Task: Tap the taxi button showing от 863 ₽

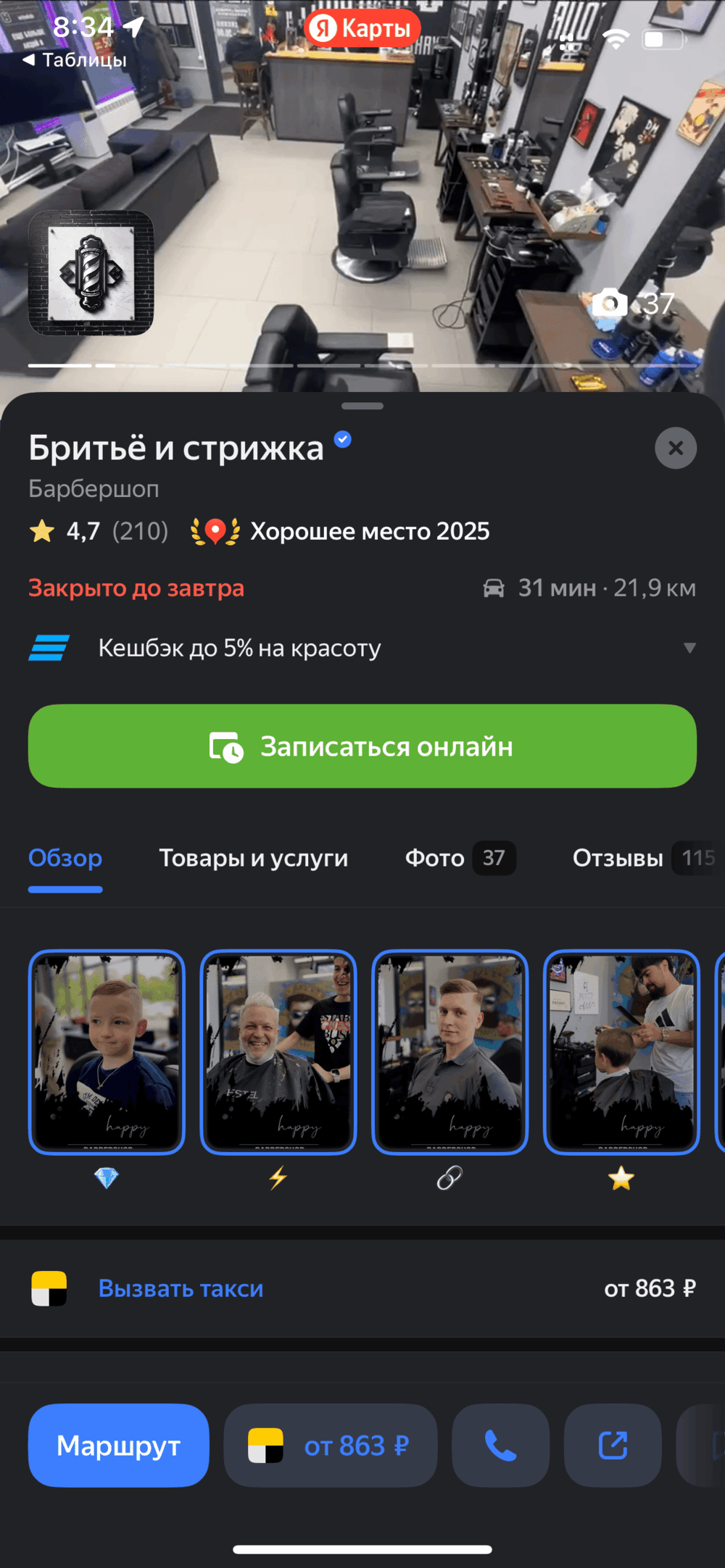Action: (331, 1446)
